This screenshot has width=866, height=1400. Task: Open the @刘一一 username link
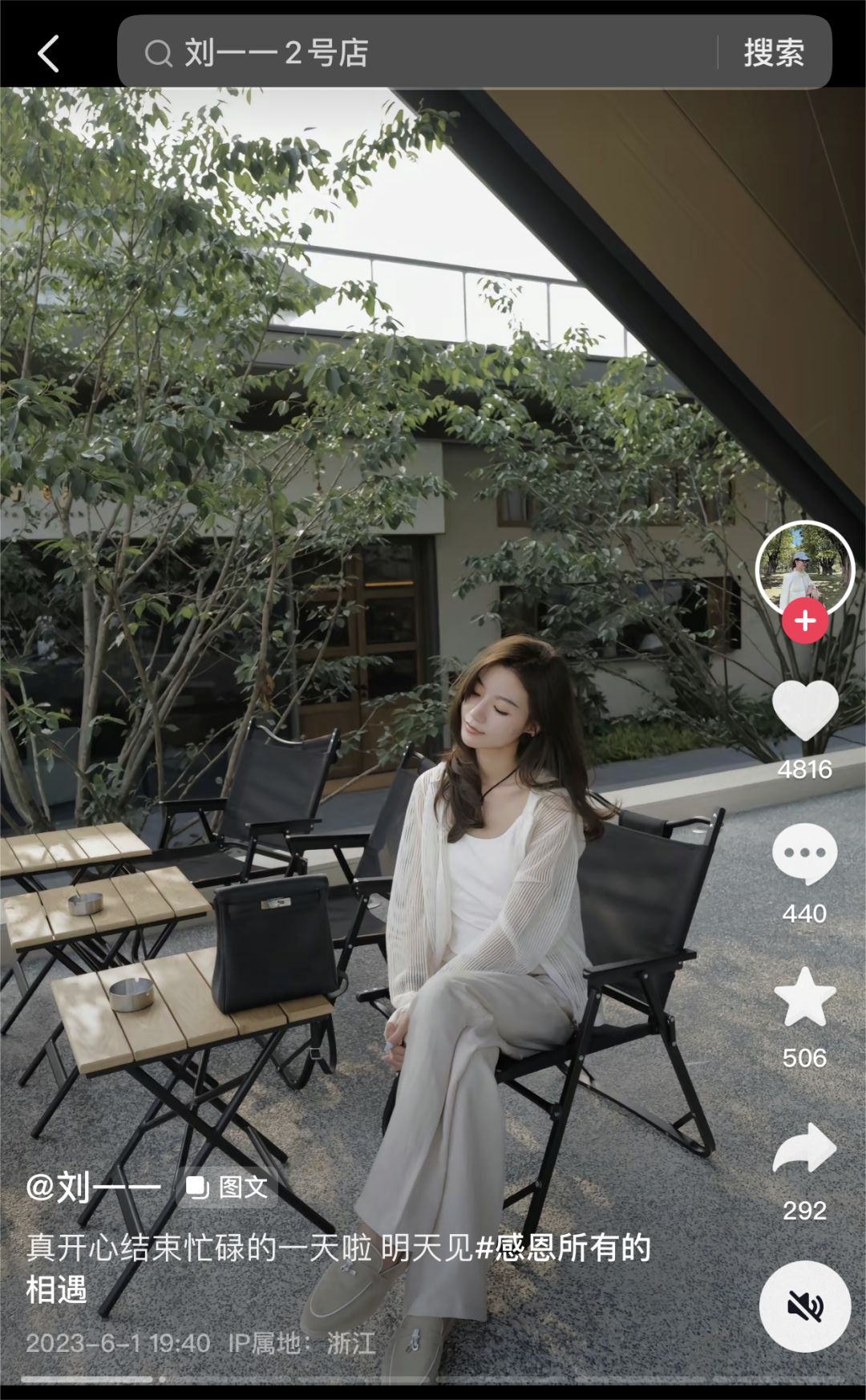93,1187
